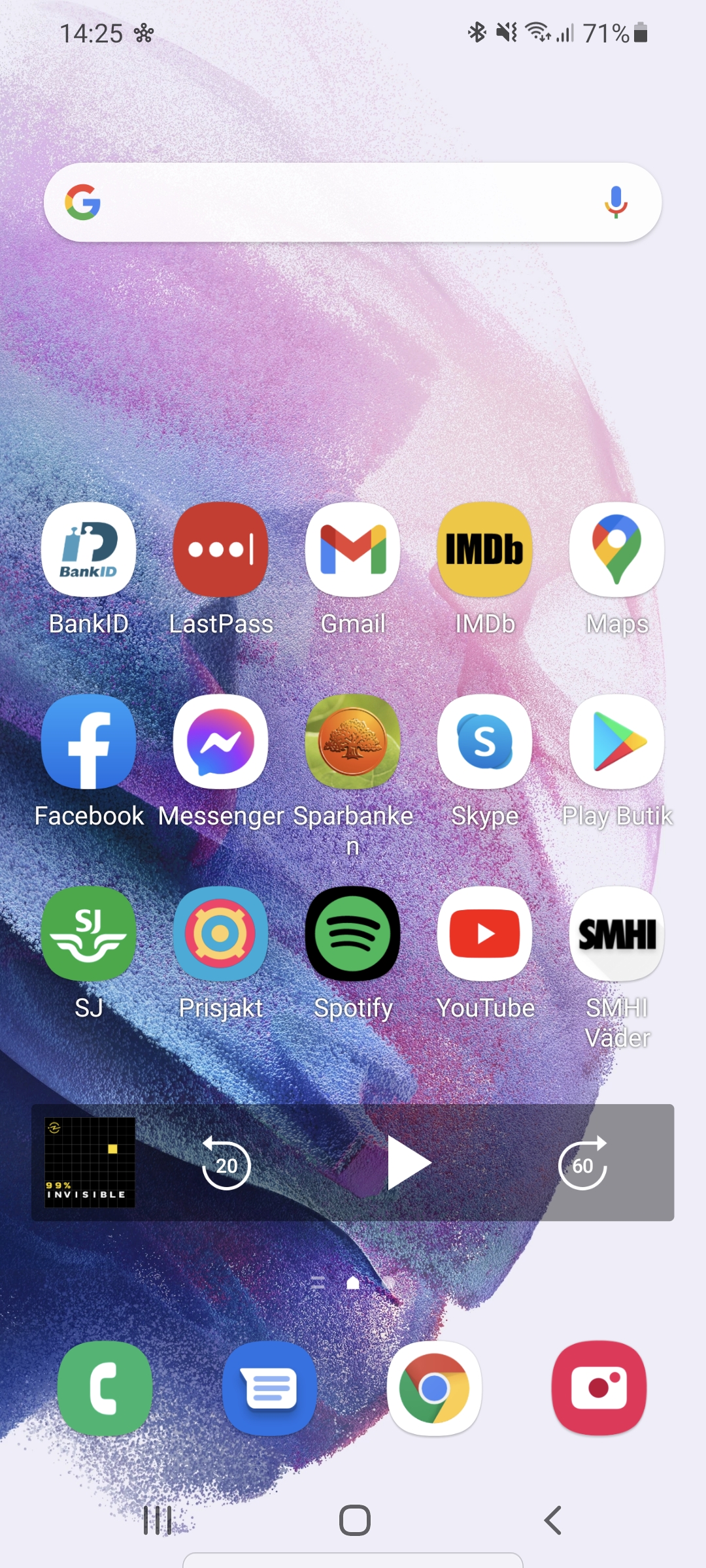Open Facebook

pos(89,742)
